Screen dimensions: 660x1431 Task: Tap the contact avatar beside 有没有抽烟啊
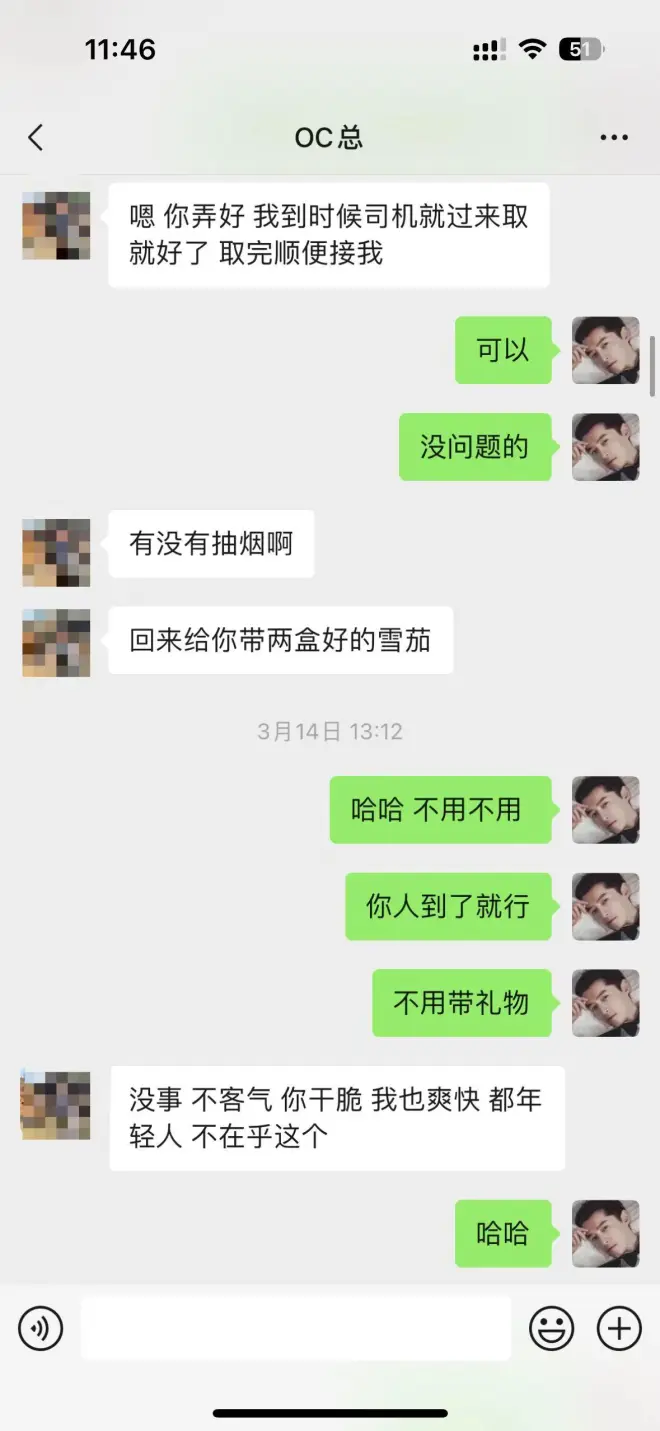click(x=56, y=552)
